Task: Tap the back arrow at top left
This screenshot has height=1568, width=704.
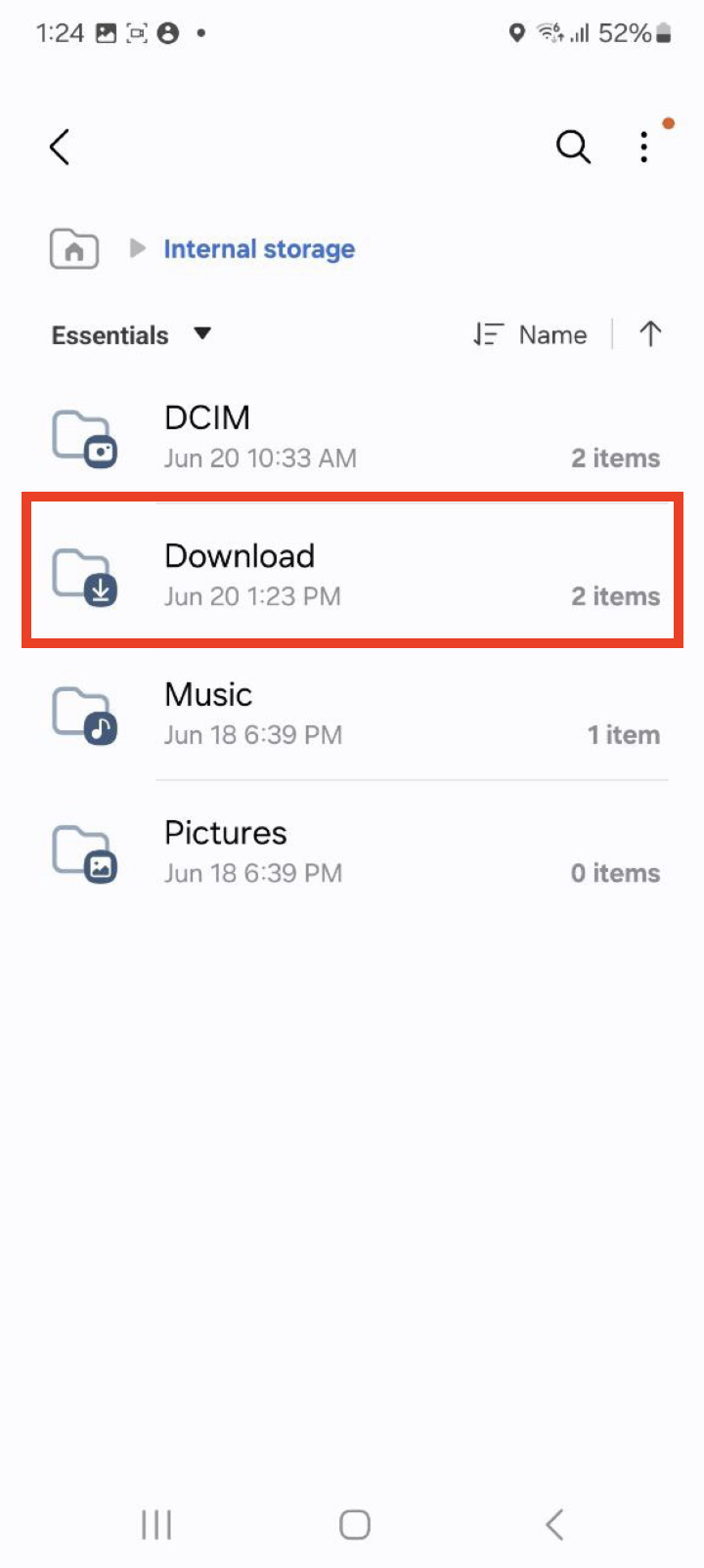Action: coord(59,147)
